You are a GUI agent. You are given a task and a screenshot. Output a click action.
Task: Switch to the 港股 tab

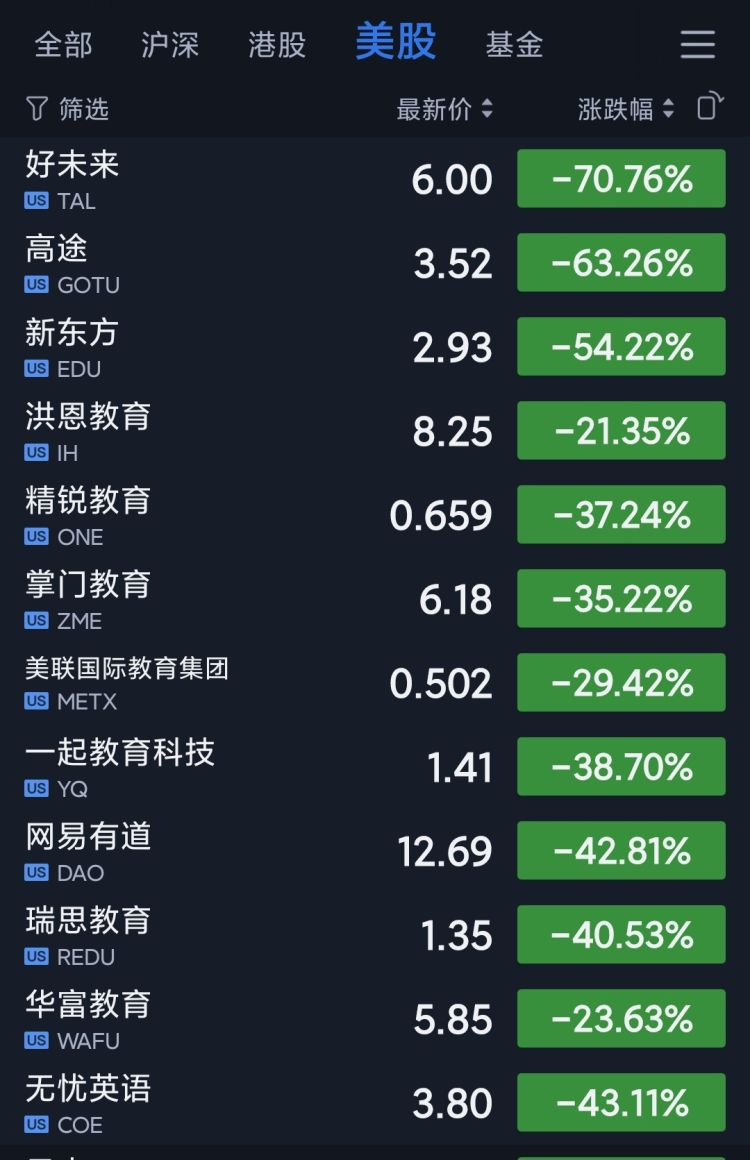coord(276,44)
